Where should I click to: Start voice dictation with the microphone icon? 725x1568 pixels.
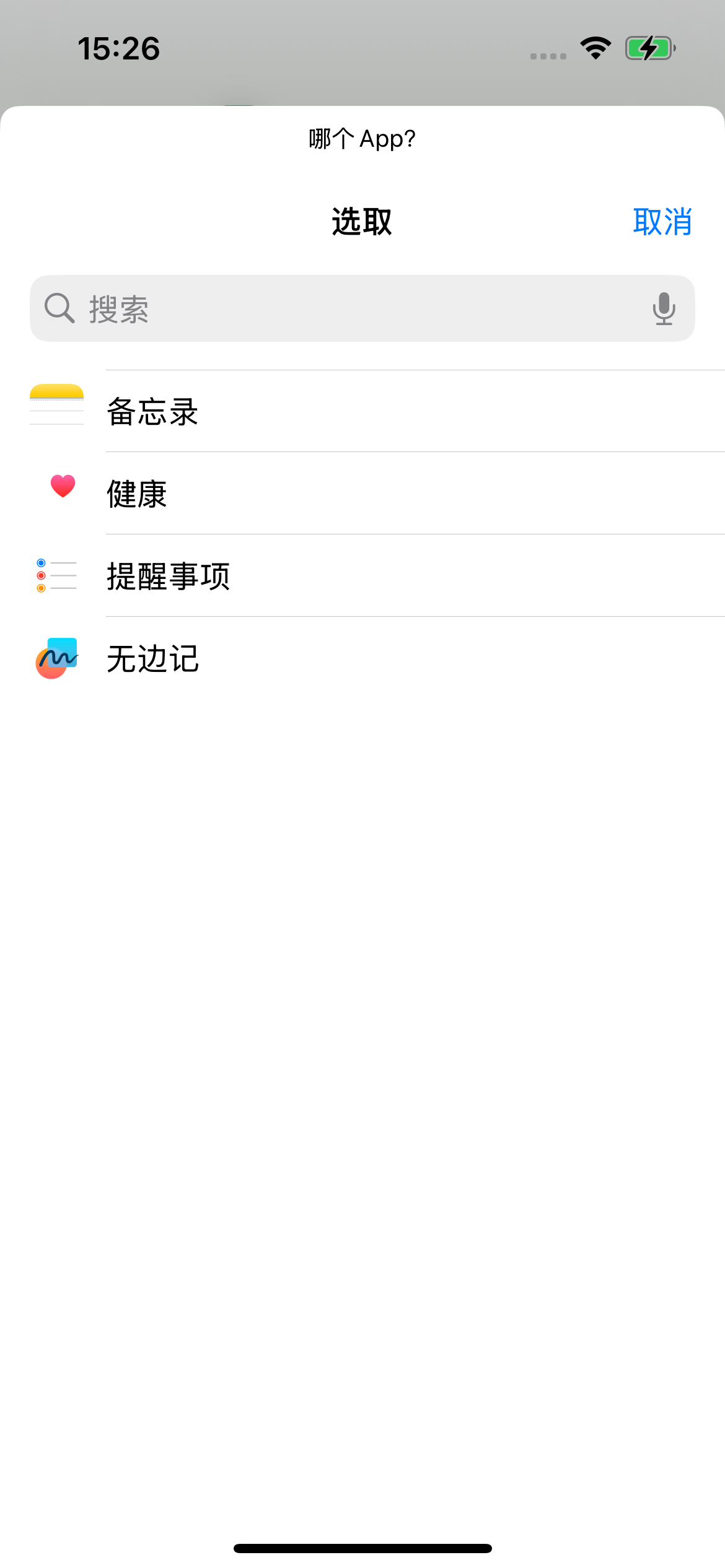tap(664, 308)
